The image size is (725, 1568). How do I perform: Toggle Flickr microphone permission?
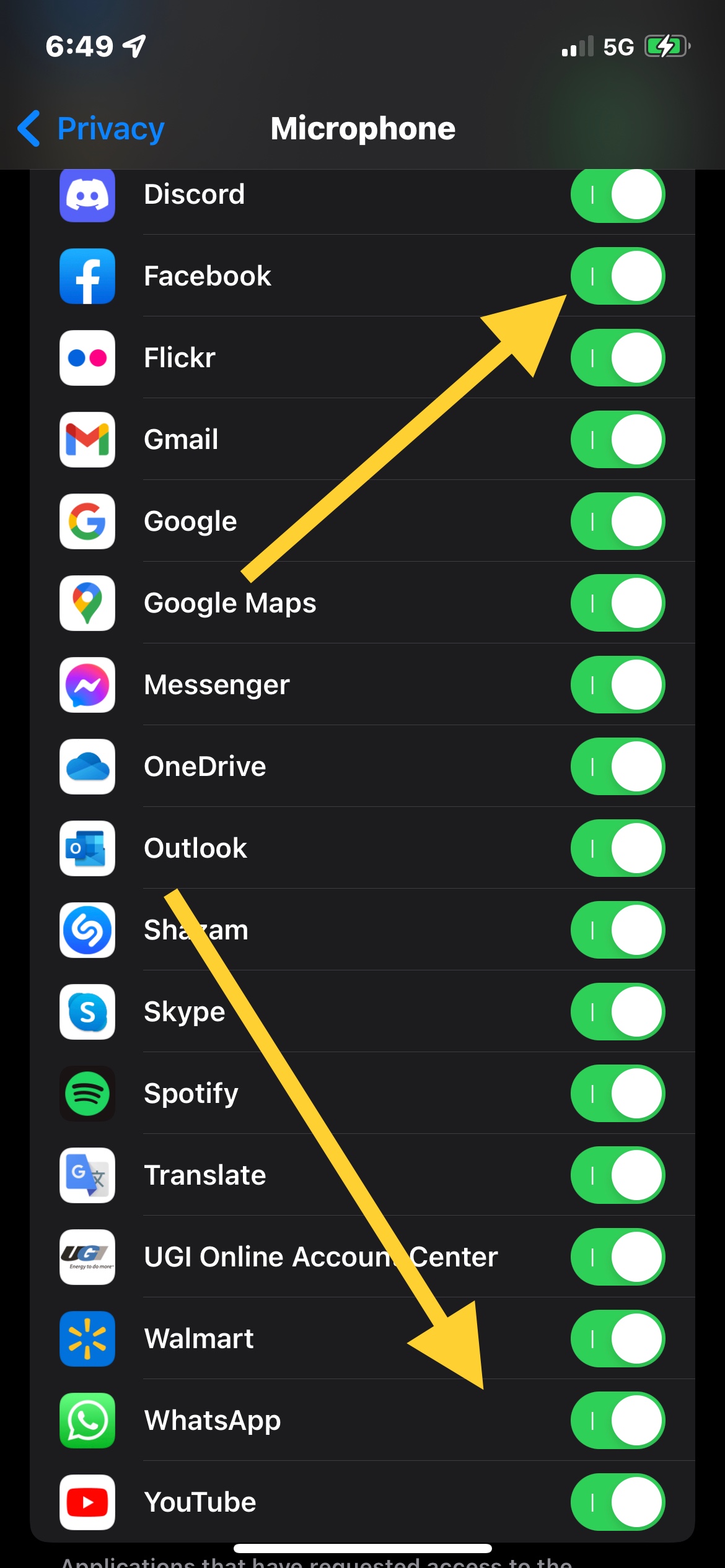pos(617,358)
